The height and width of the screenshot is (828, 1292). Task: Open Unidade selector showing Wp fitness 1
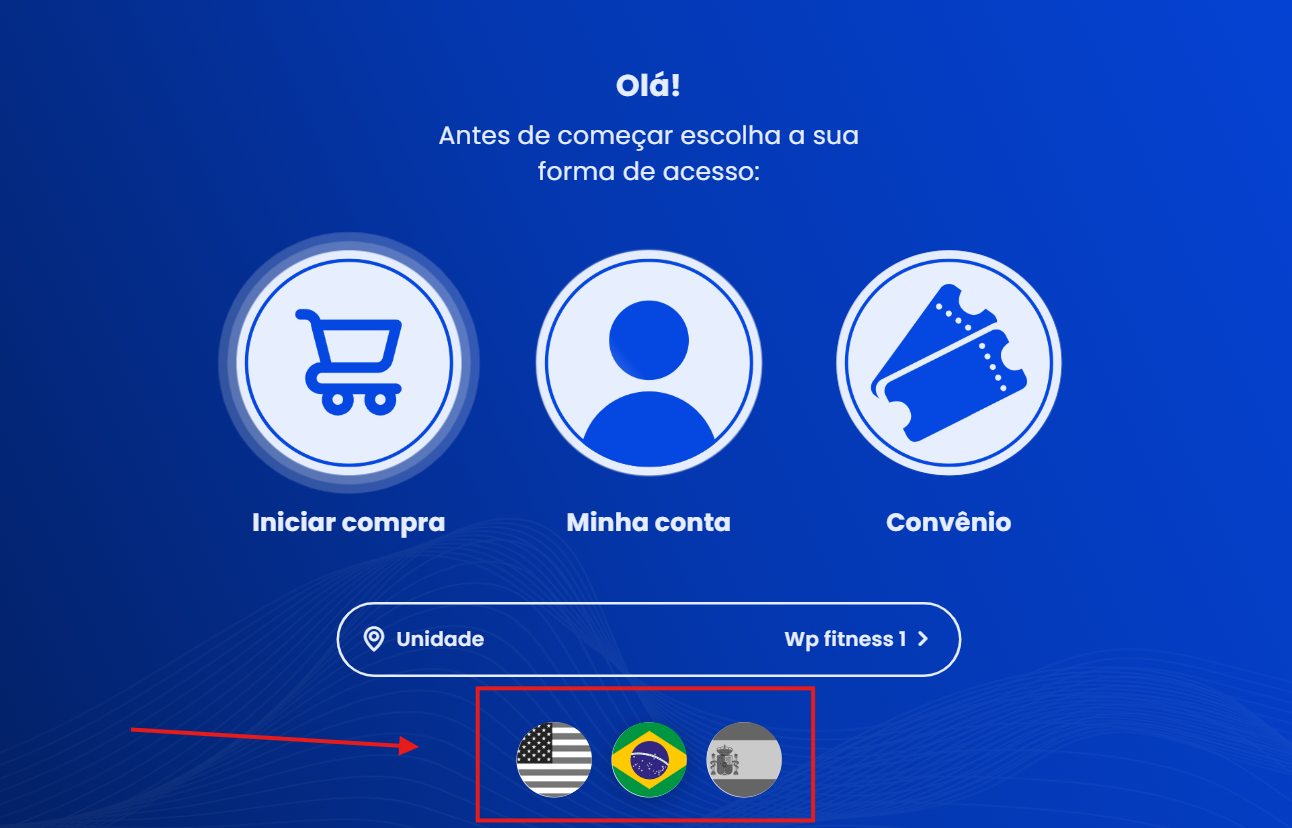point(648,639)
